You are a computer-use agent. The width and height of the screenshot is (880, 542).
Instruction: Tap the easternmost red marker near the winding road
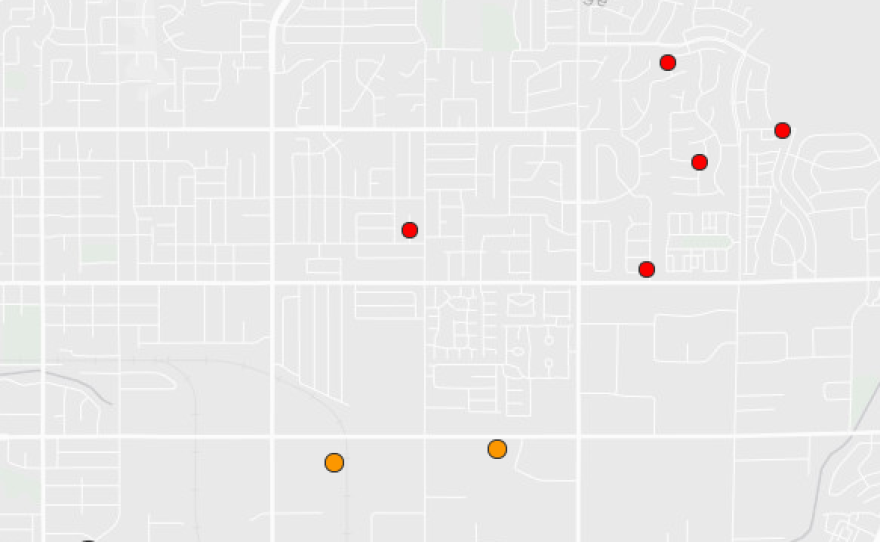coord(782,130)
